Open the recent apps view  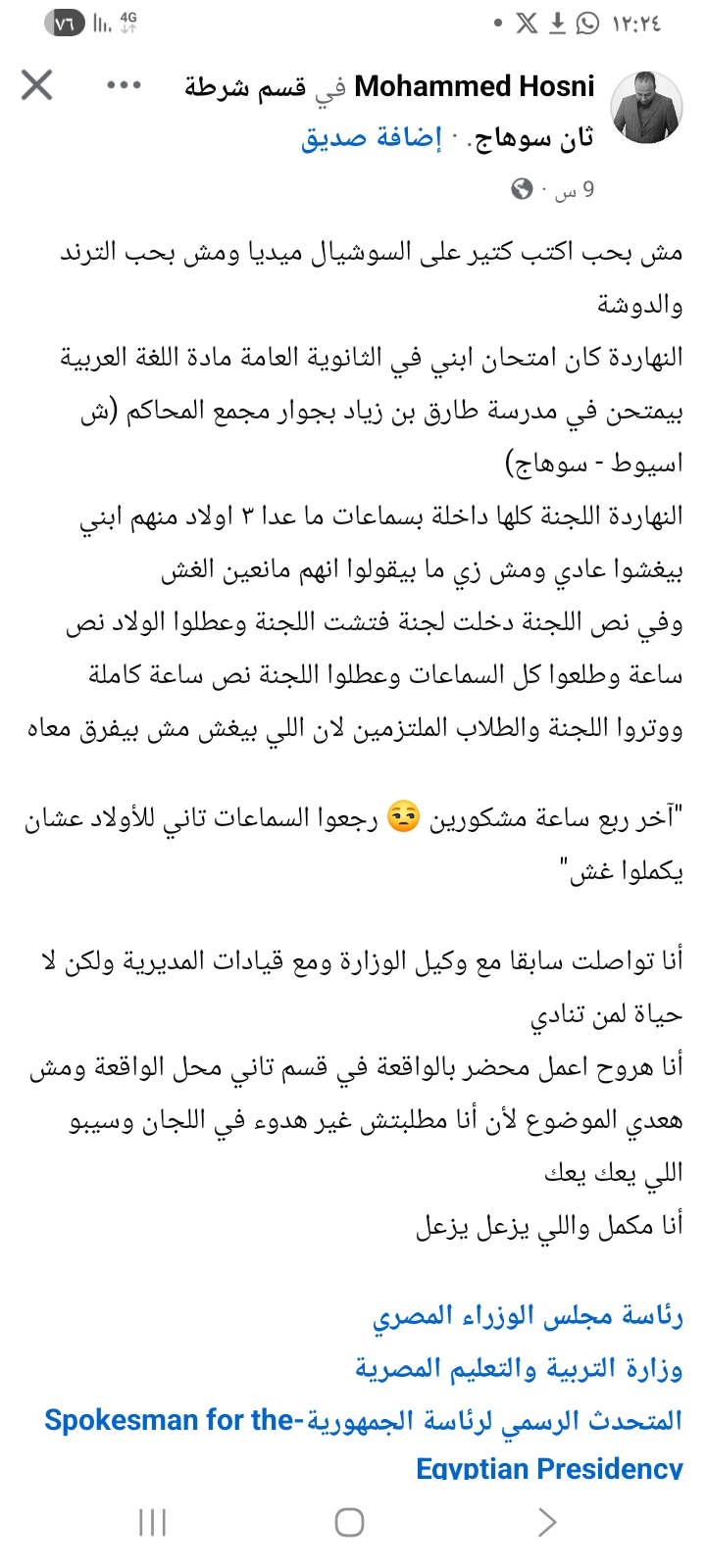[153, 1522]
